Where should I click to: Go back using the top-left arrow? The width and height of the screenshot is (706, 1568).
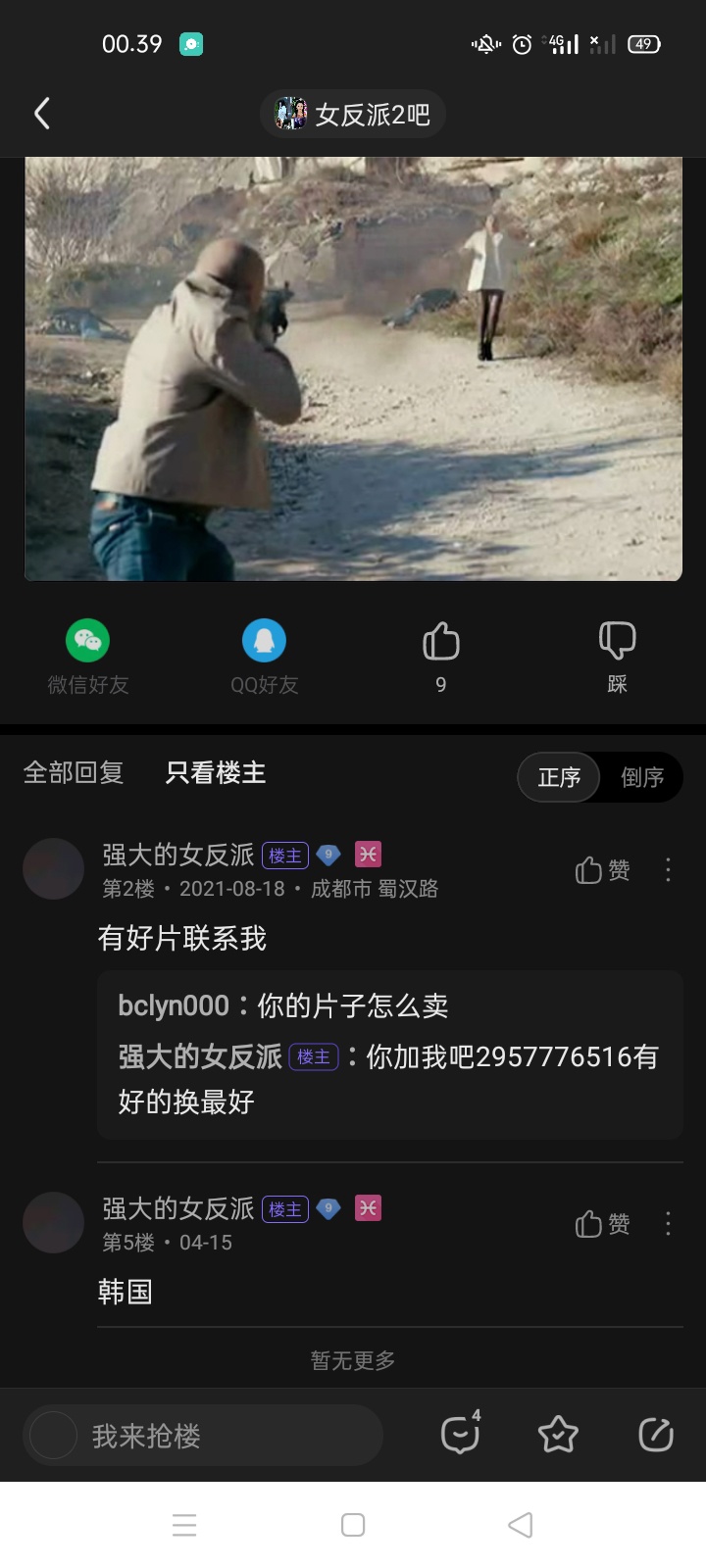(x=42, y=115)
